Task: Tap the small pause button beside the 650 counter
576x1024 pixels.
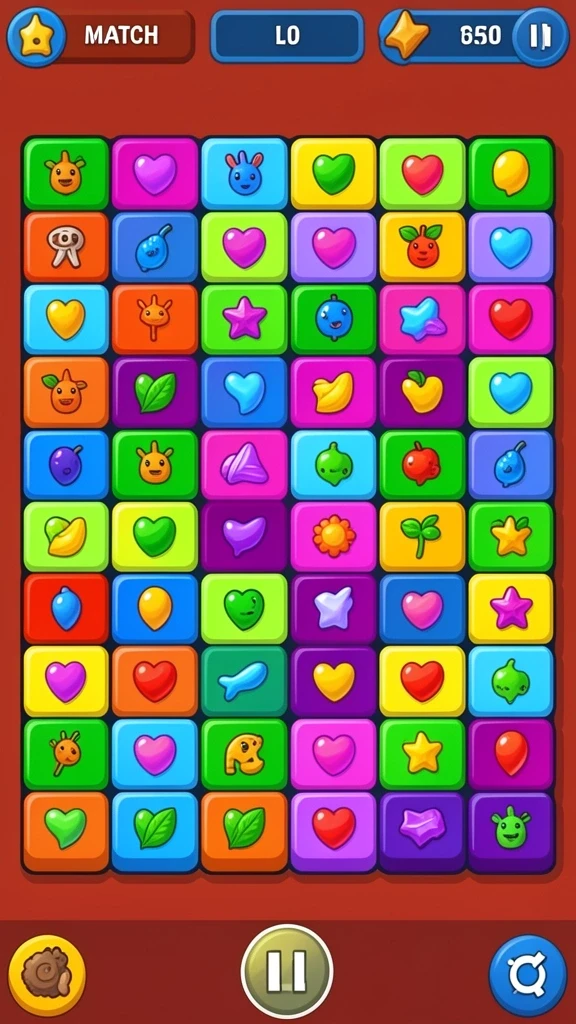Action: point(540,37)
